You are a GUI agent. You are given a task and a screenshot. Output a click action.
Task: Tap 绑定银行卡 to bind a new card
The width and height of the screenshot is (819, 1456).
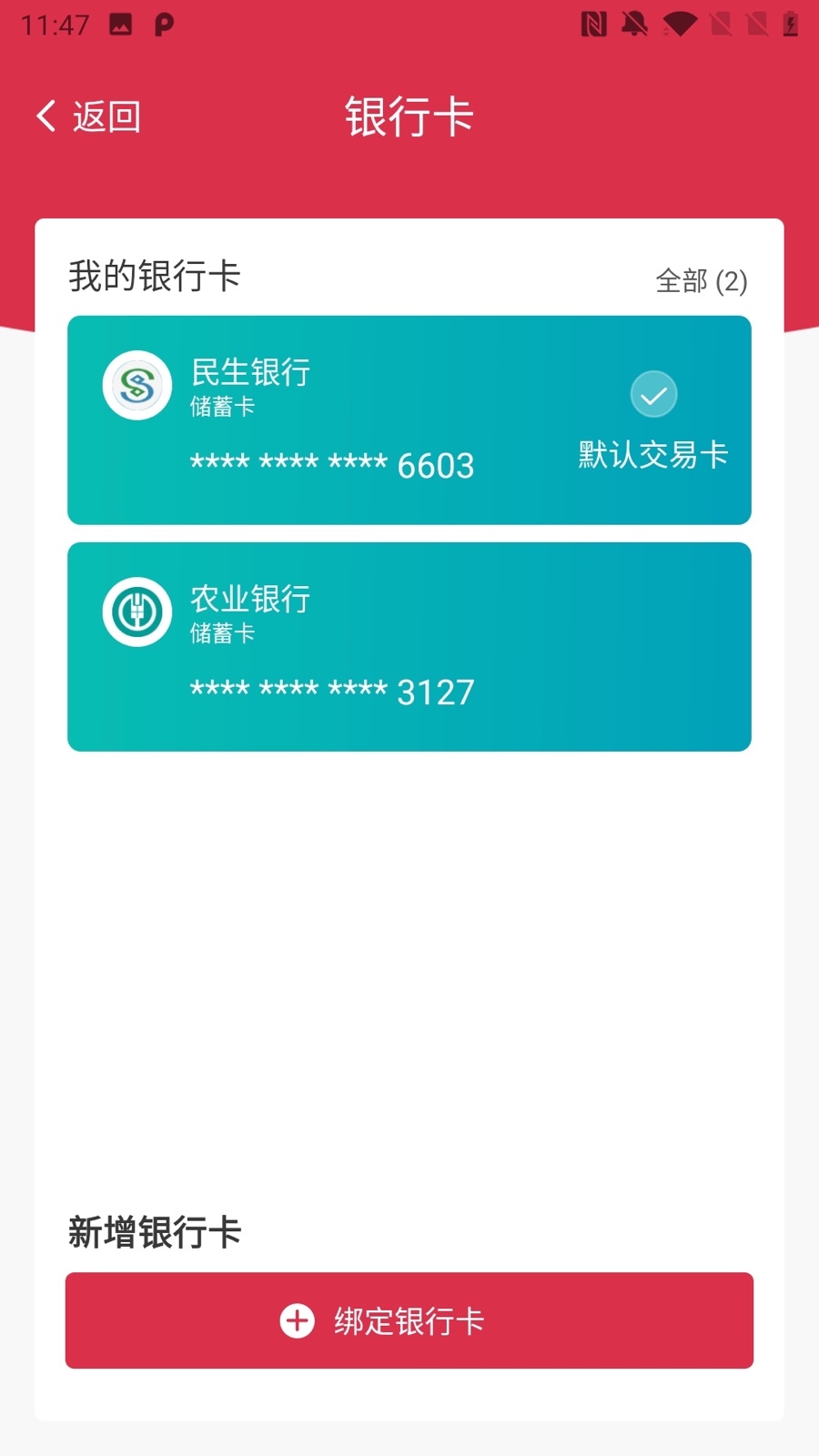(409, 1320)
